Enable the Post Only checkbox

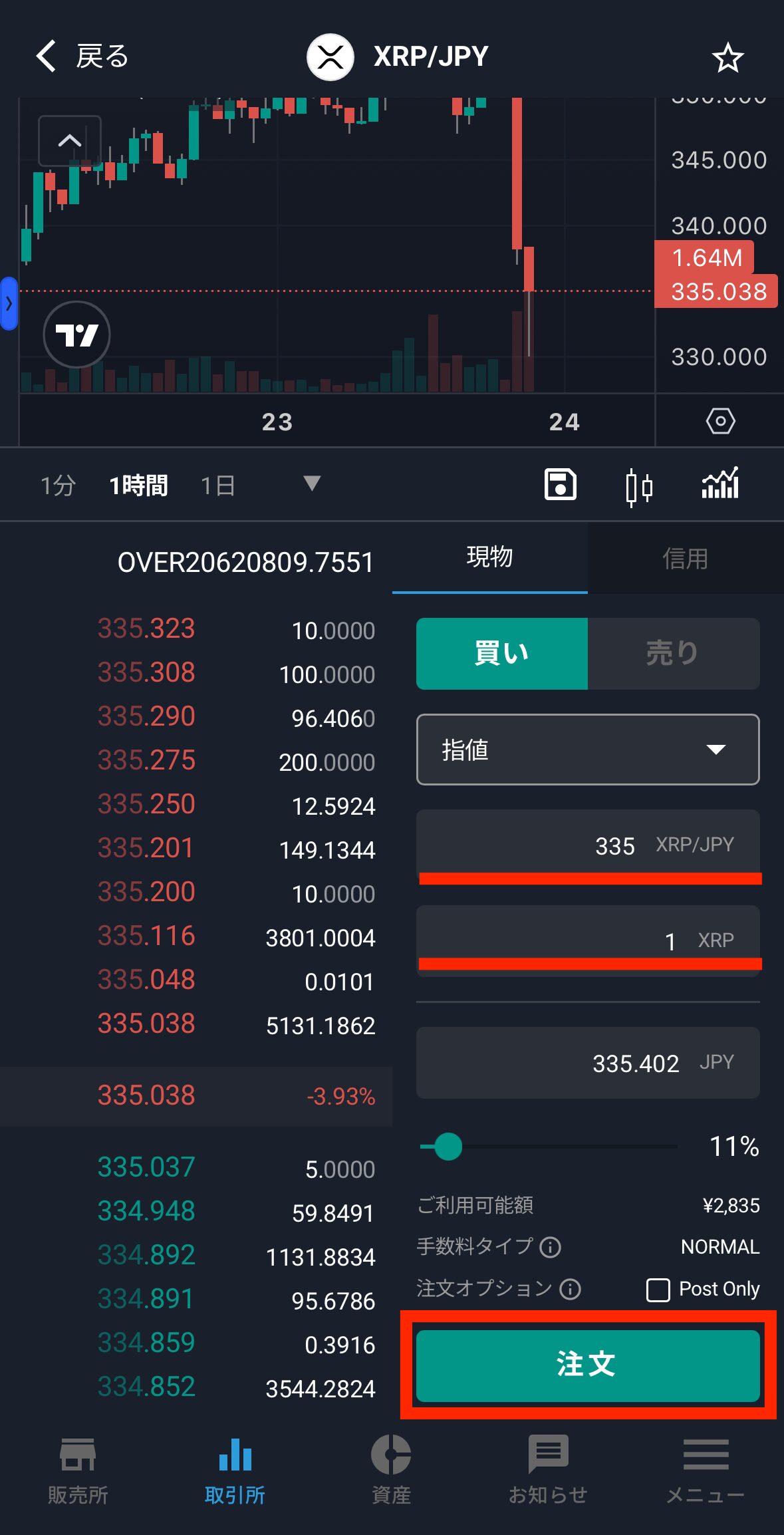(658, 1290)
